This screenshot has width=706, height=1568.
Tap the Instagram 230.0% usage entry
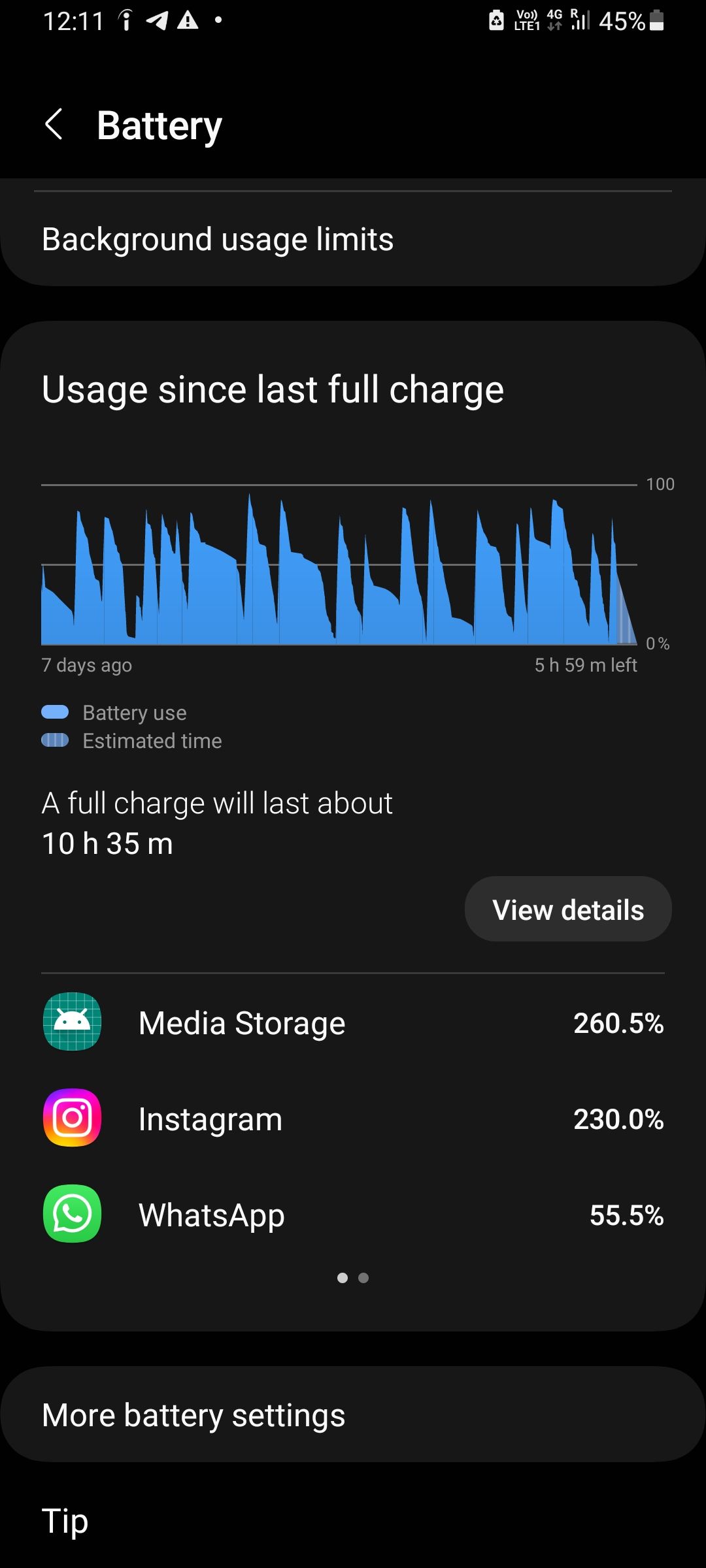click(x=353, y=1119)
